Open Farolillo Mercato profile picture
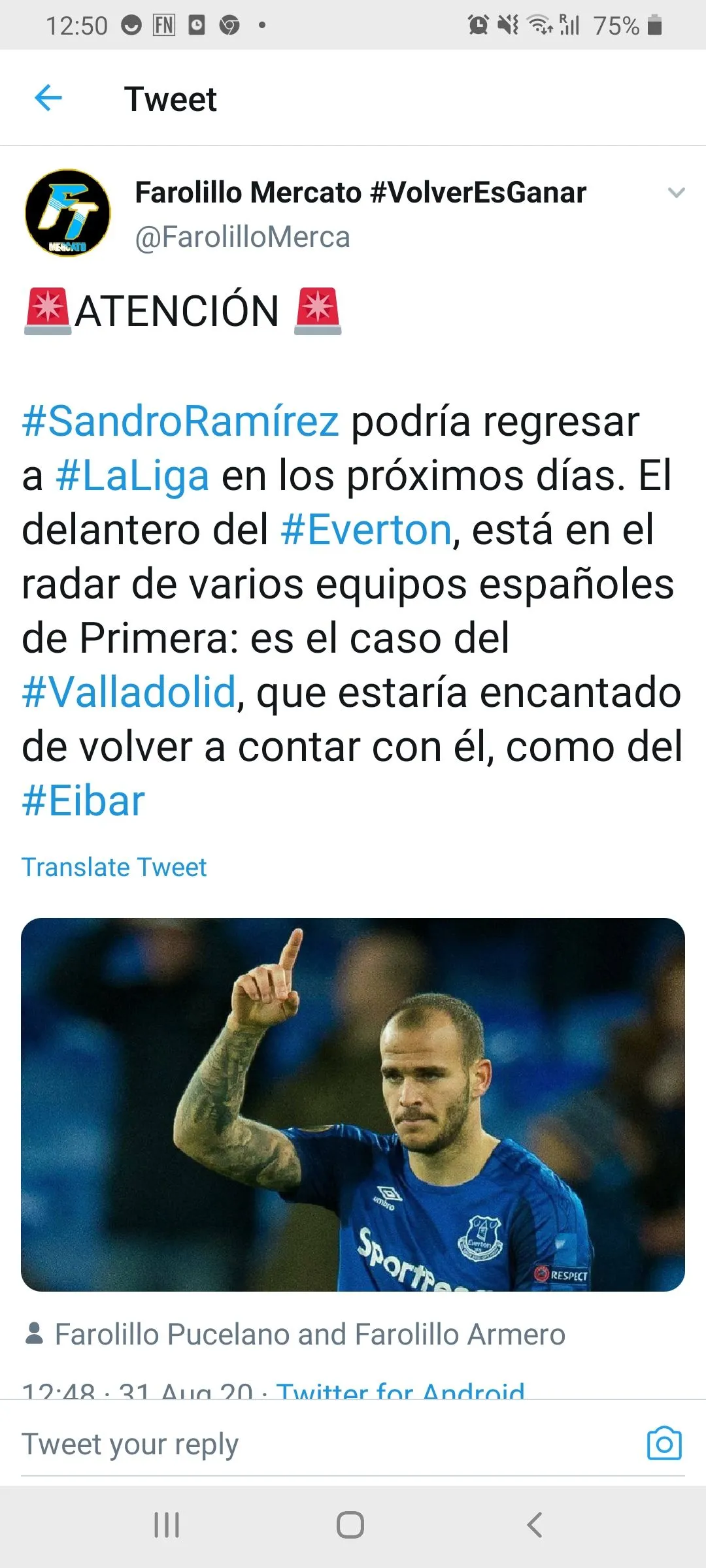706x1568 pixels. [68, 213]
